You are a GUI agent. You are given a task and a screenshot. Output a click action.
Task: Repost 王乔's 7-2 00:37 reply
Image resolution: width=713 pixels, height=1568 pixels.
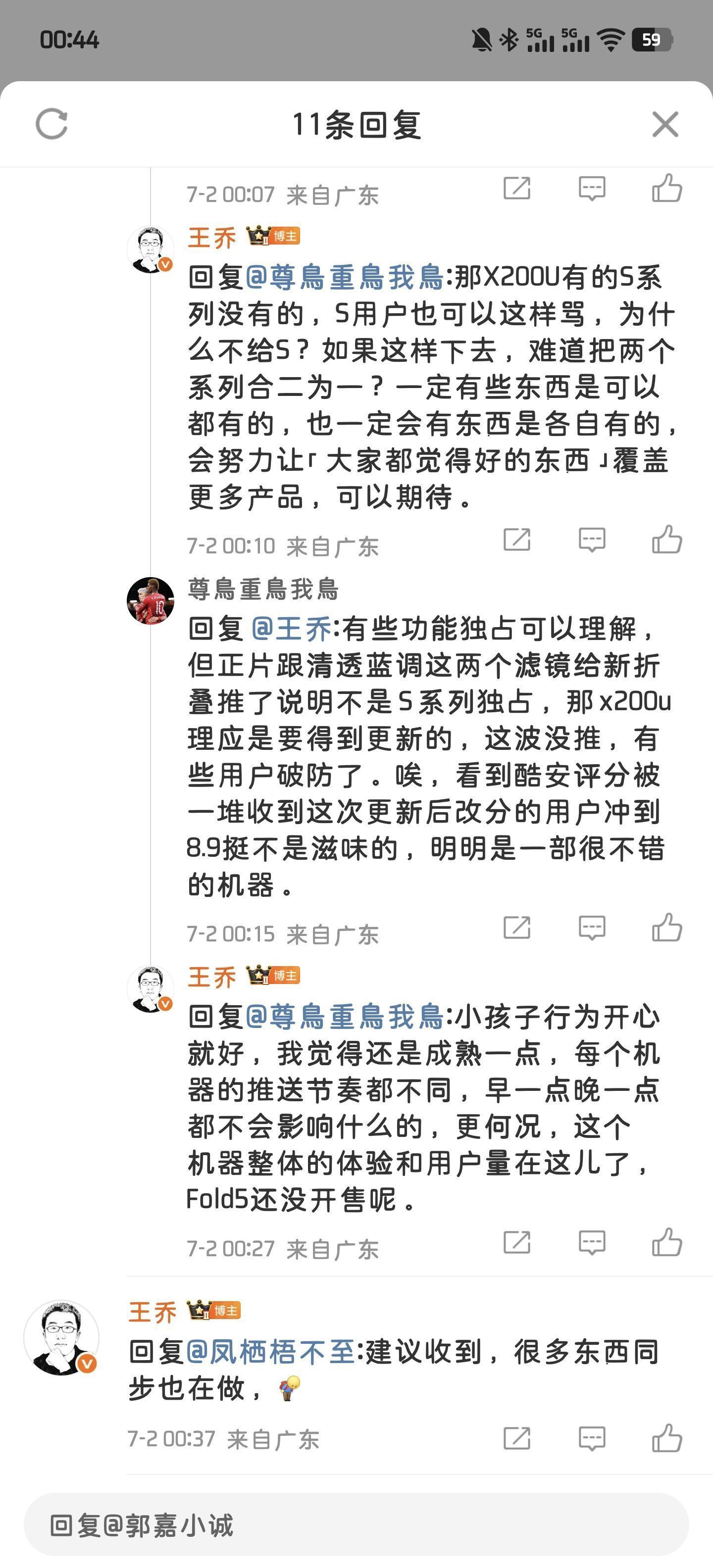516,1438
